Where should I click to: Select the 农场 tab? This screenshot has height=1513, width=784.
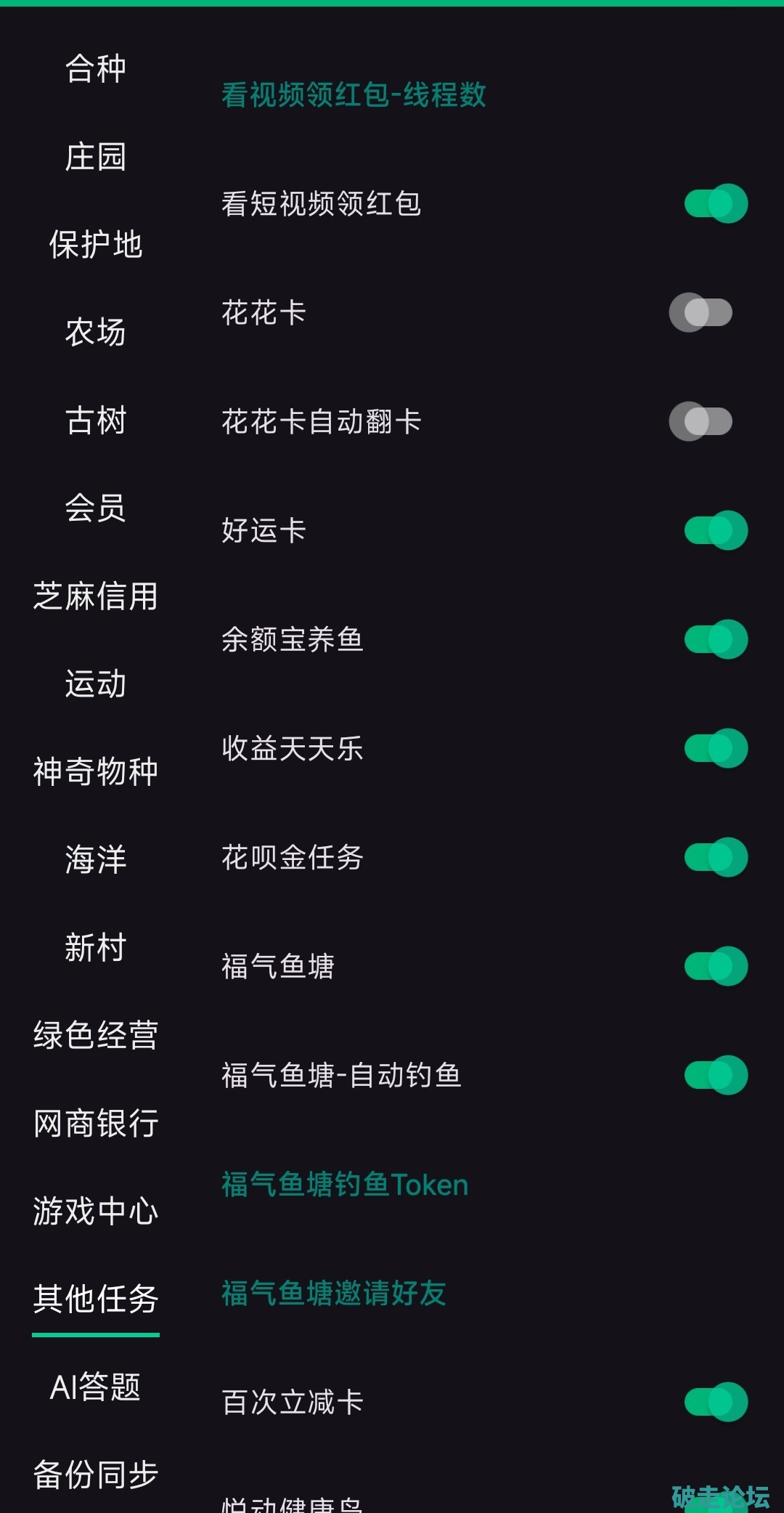95,332
